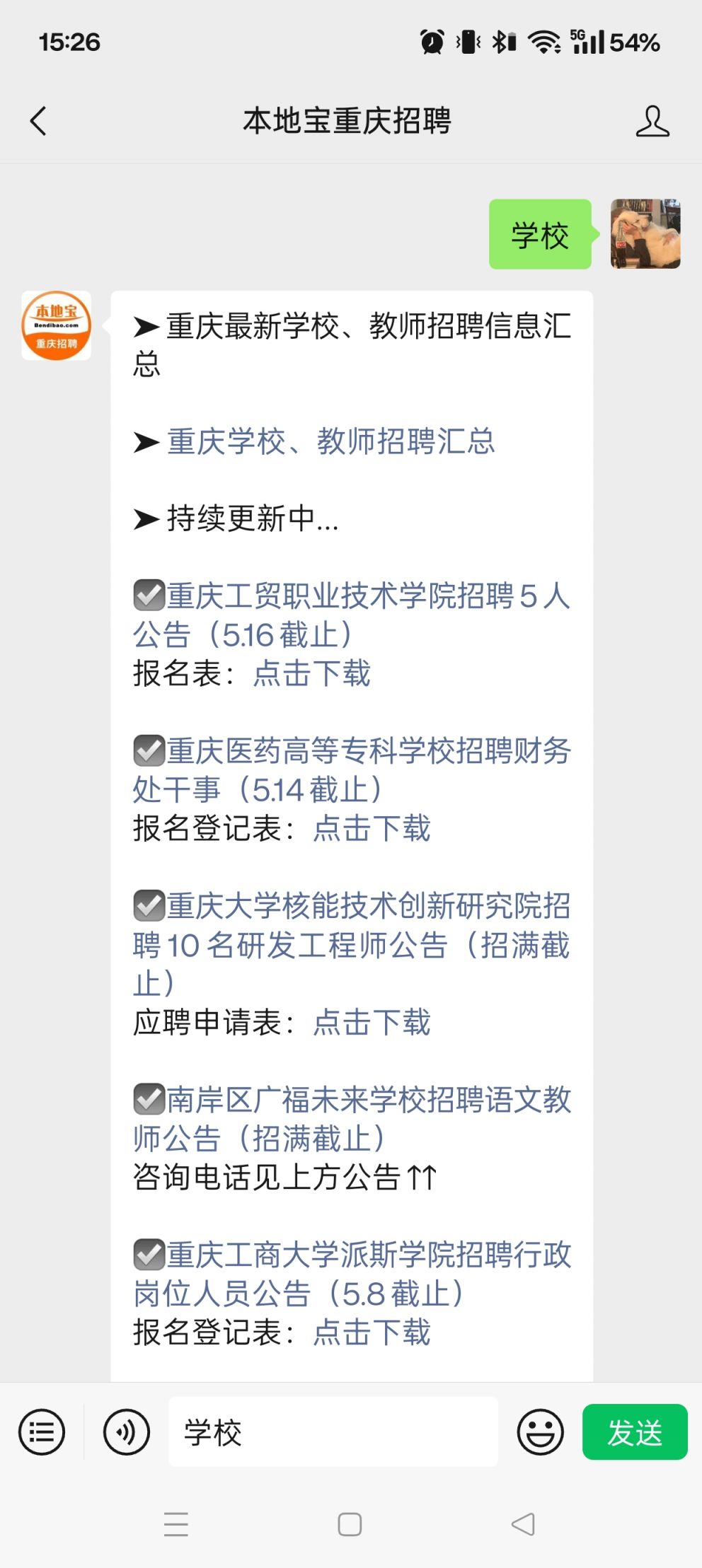Download 报名表 for 重庆工贸职业技术学院

click(x=312, y=673)
